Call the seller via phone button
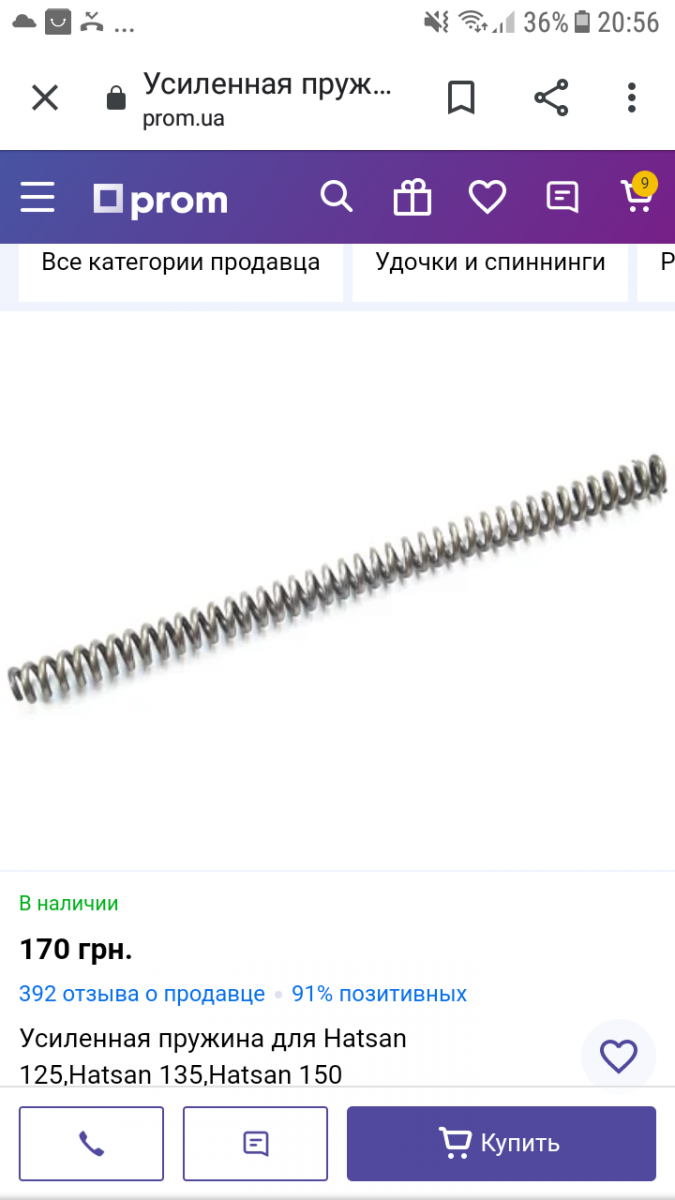 coord(91,1143)
